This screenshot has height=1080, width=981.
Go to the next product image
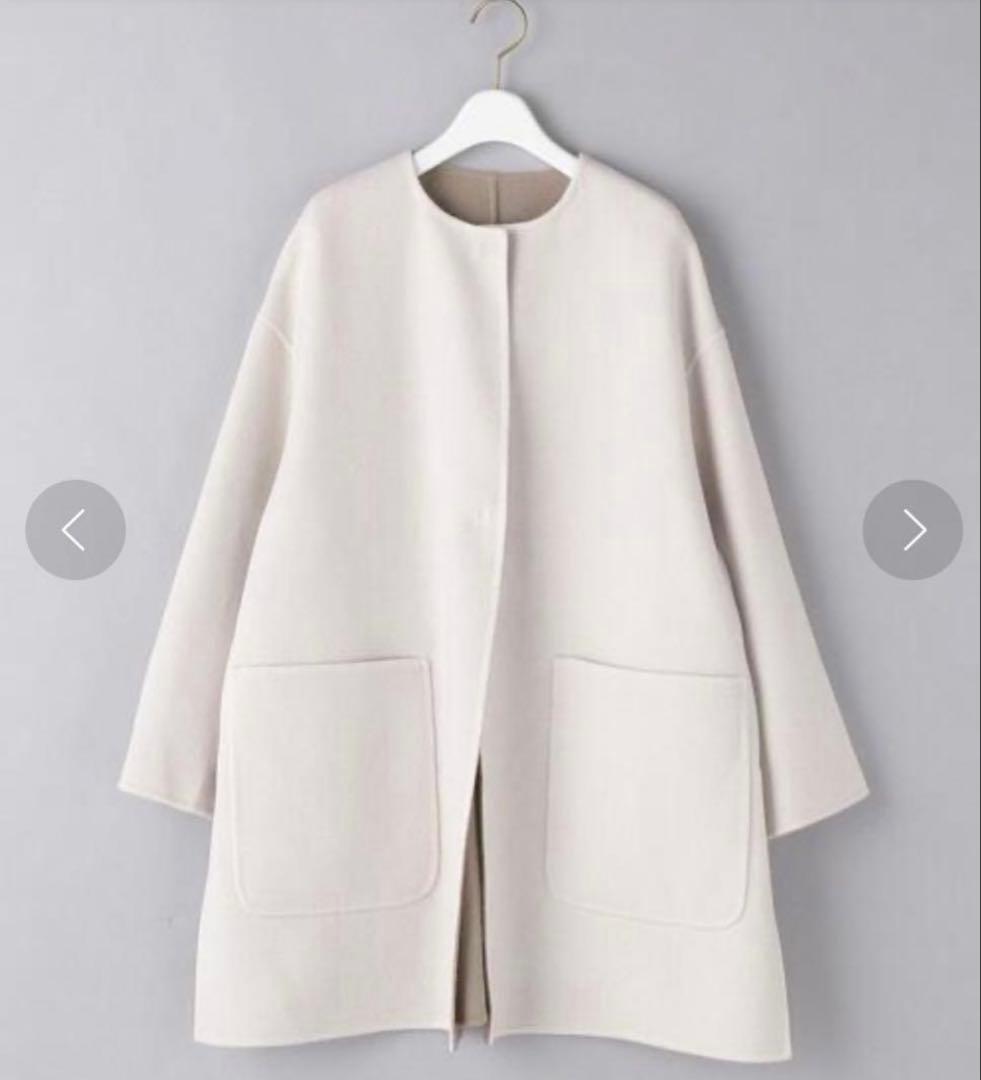pos(912,530)
